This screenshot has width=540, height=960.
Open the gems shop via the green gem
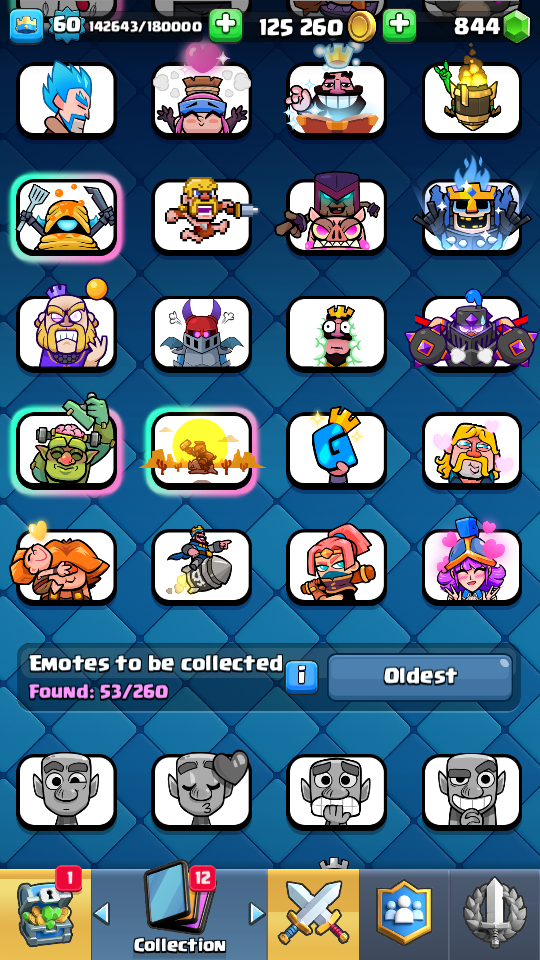coord(516,27)
